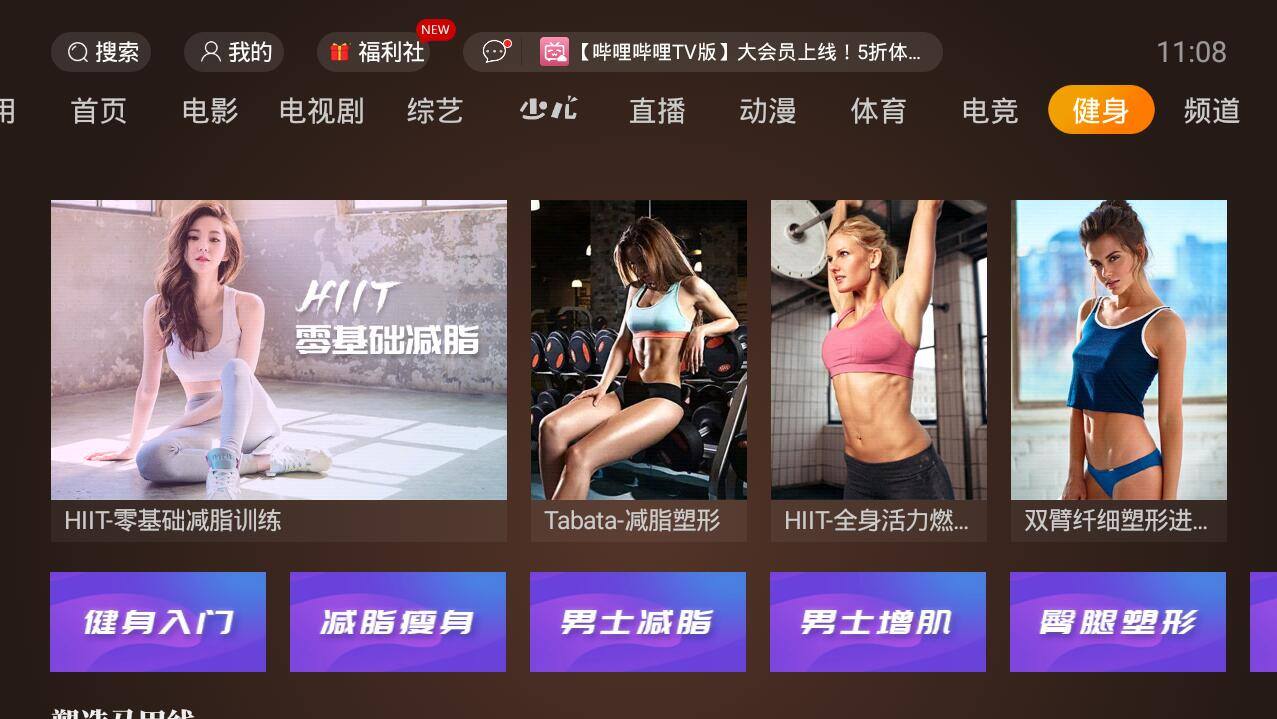
Task: Switch to the 电竞 tab
Action: coord(989,110)
